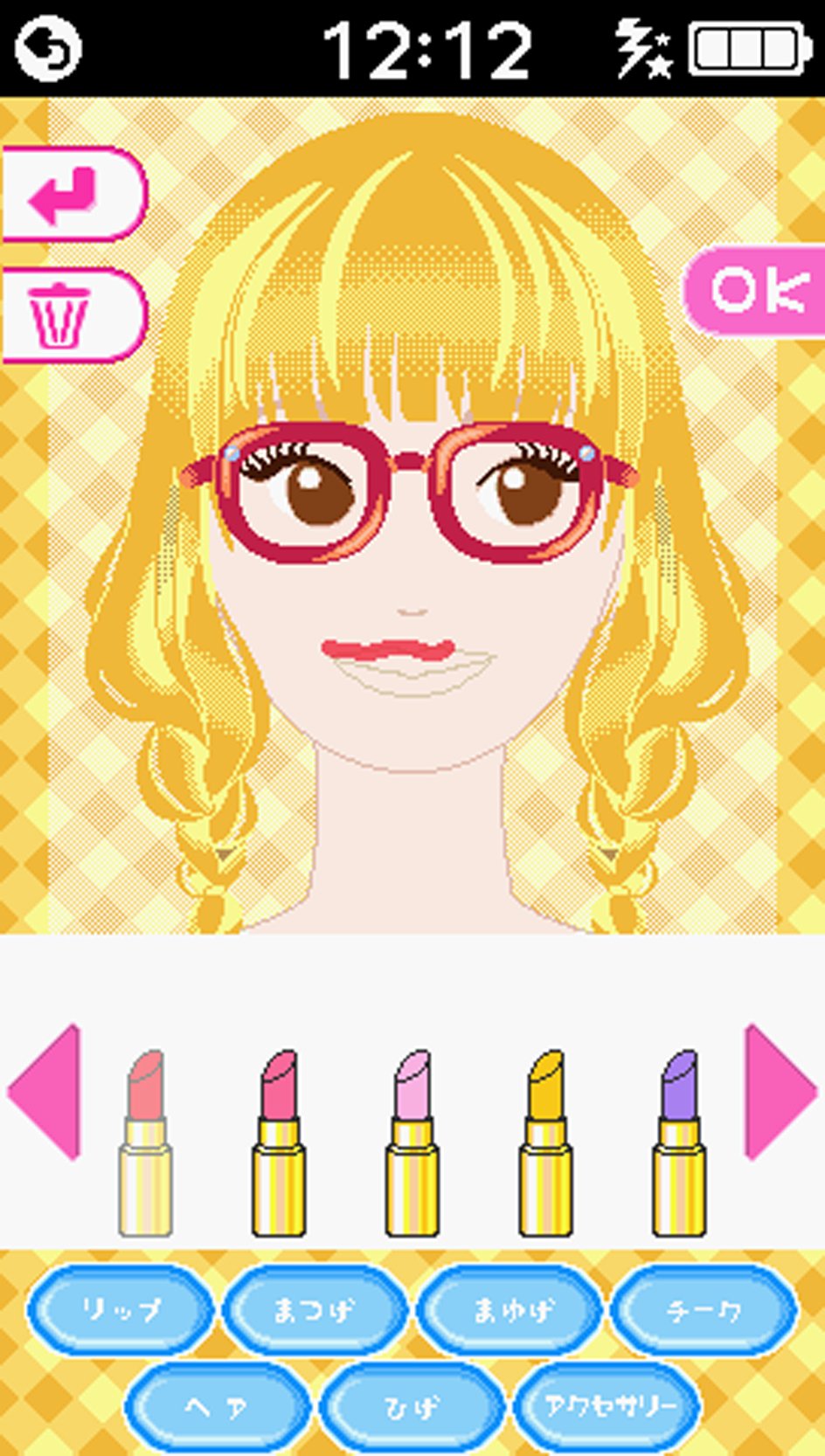825x1456 pixels.
Task: Select the coral lipstick
Action: pos(145,1142)
